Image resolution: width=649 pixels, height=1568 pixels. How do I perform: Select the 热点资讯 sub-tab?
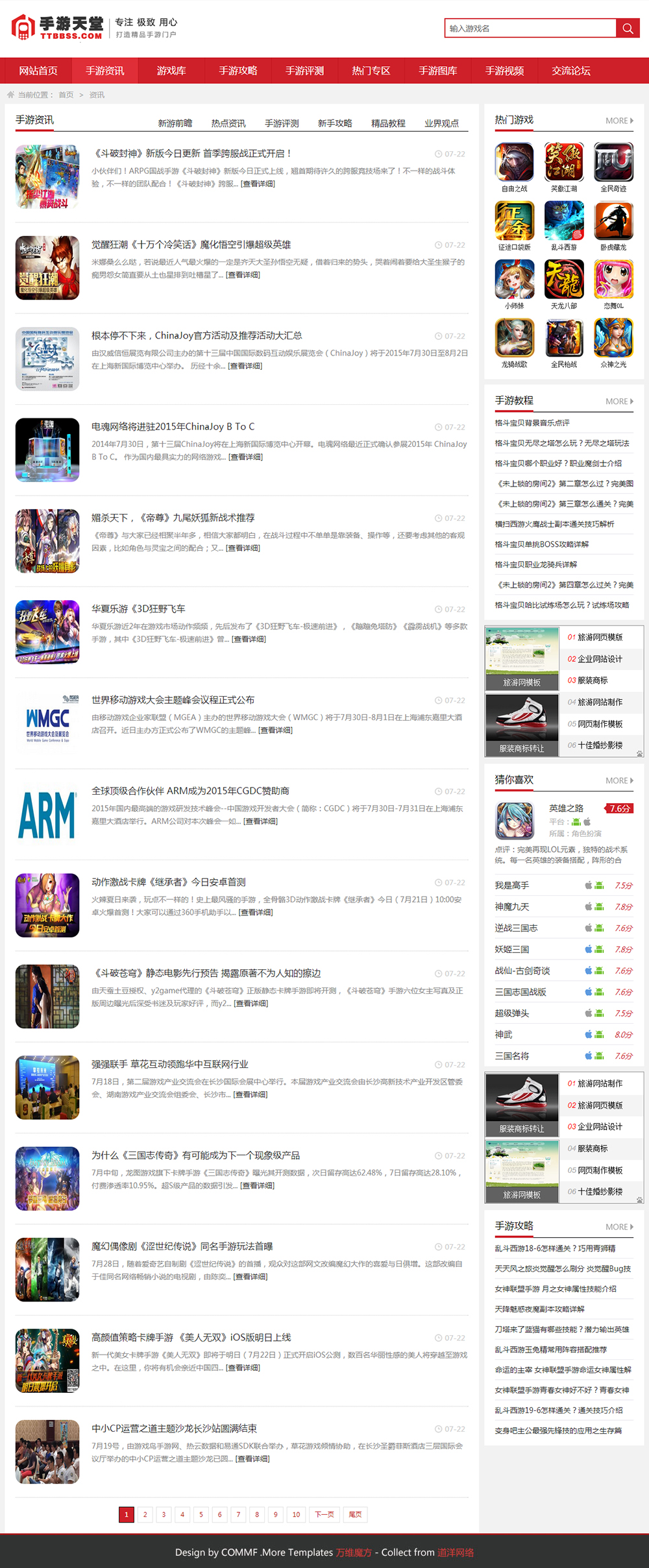click(x=228, y=123)
